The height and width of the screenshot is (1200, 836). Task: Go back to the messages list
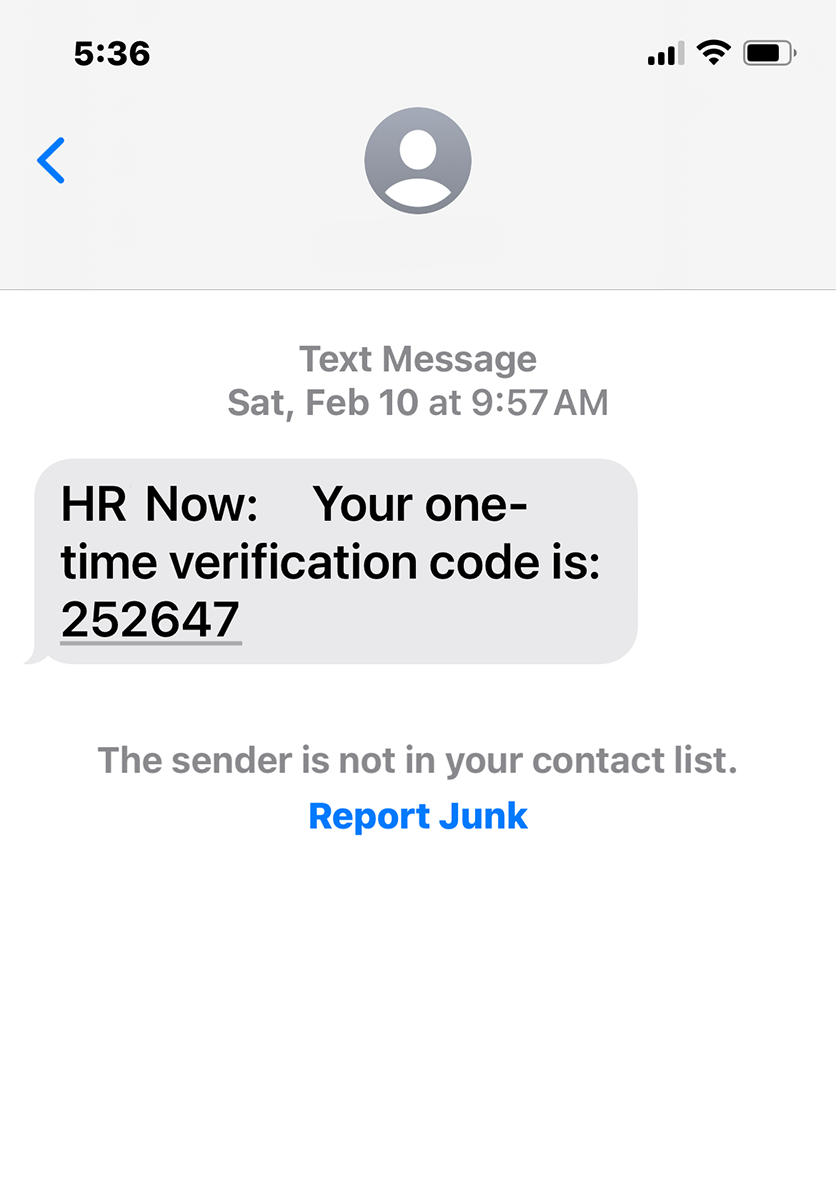51,160
